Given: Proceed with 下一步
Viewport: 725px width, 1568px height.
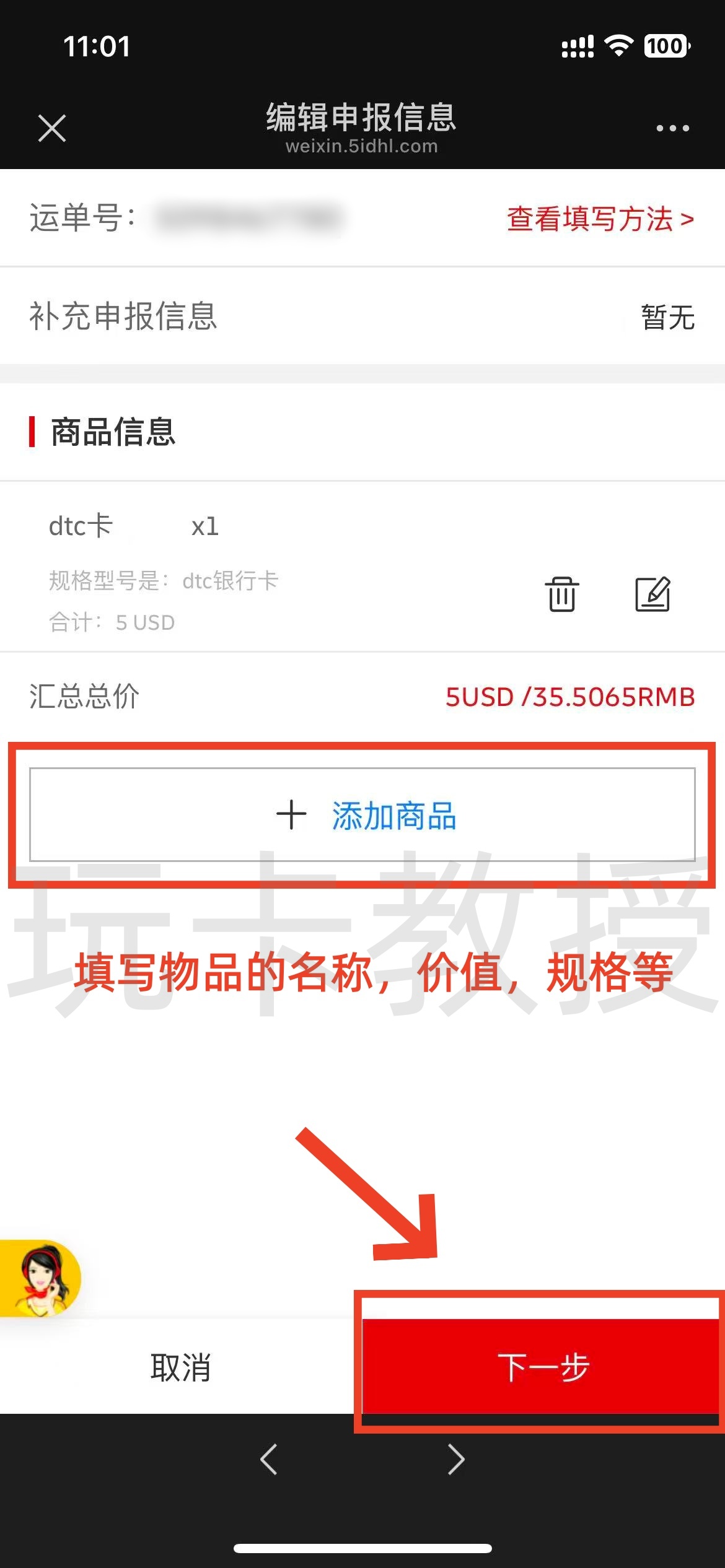Looking at the screenshot, I should 543,1367.
